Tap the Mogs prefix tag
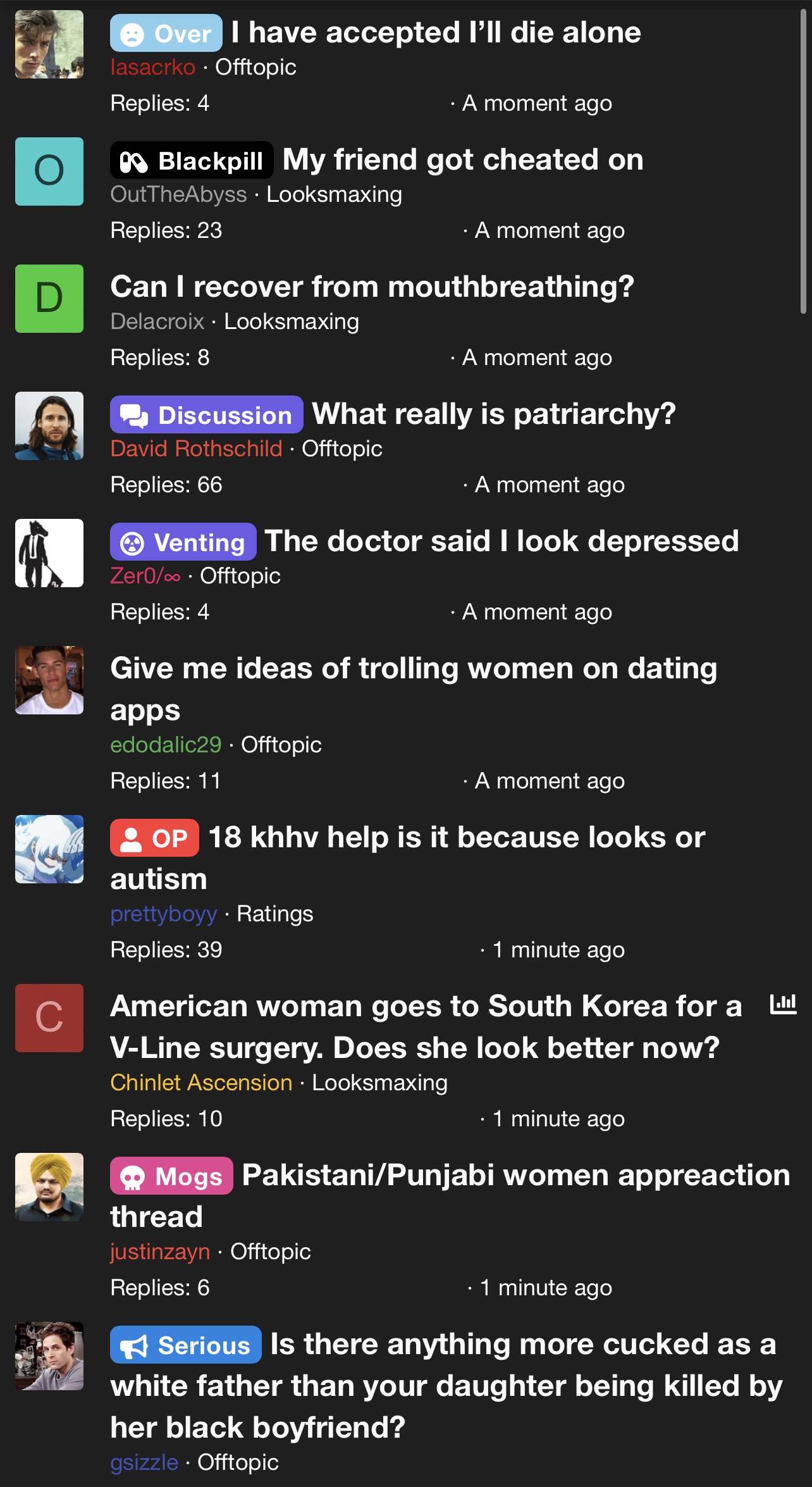 171,1176
